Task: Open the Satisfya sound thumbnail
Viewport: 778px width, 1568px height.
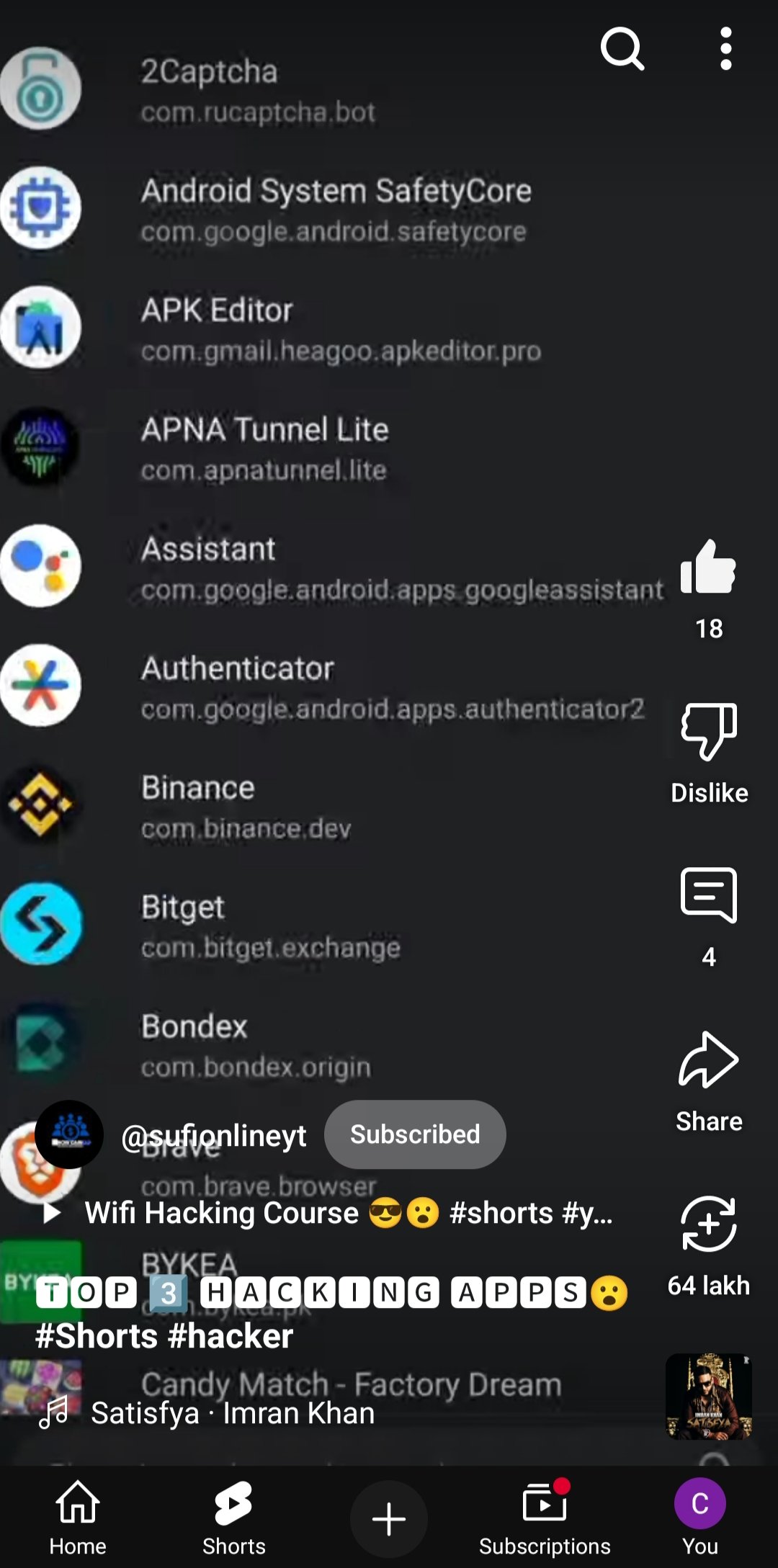Action: 708,1396
